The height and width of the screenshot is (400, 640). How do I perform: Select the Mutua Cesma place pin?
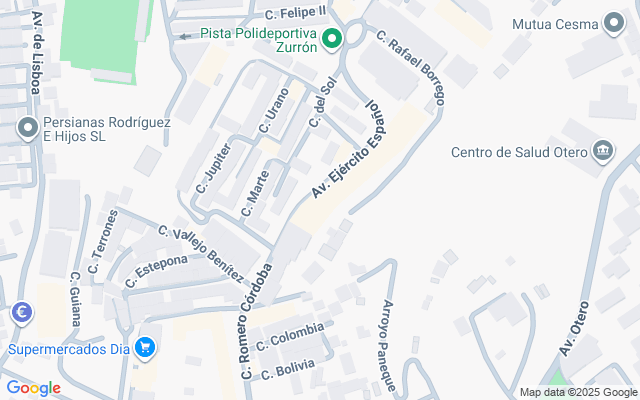click(x=614, y=24)
